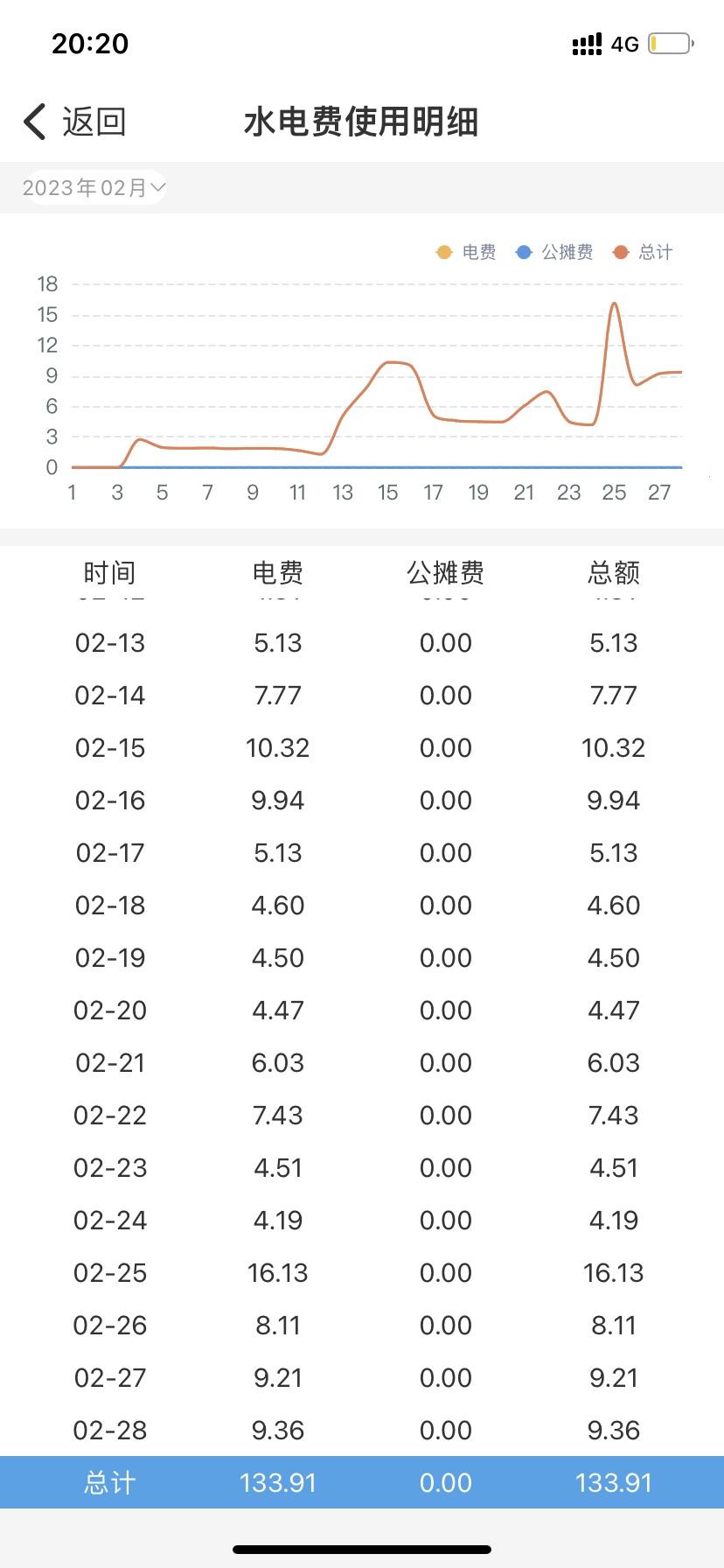
Task: Toggle the 总计 legend series
Action: [644, 253]
